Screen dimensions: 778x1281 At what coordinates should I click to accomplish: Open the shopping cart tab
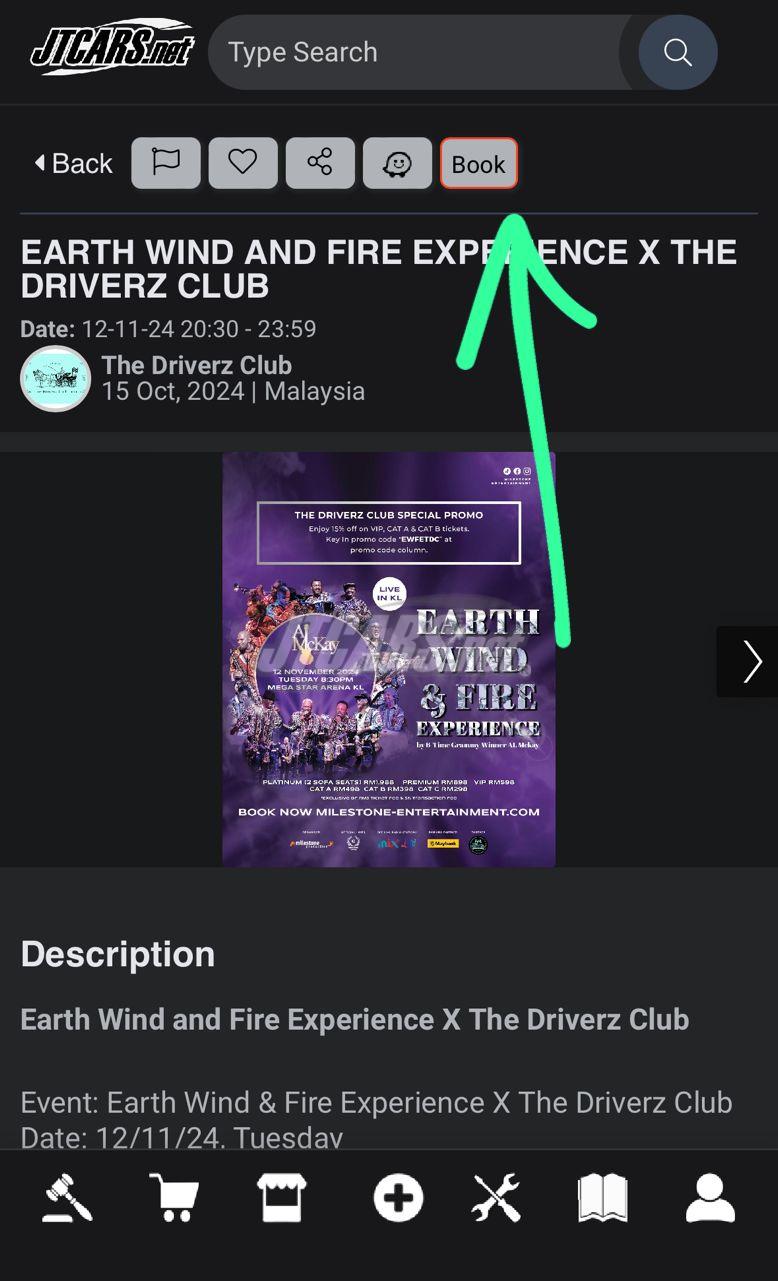point(174,1197)
